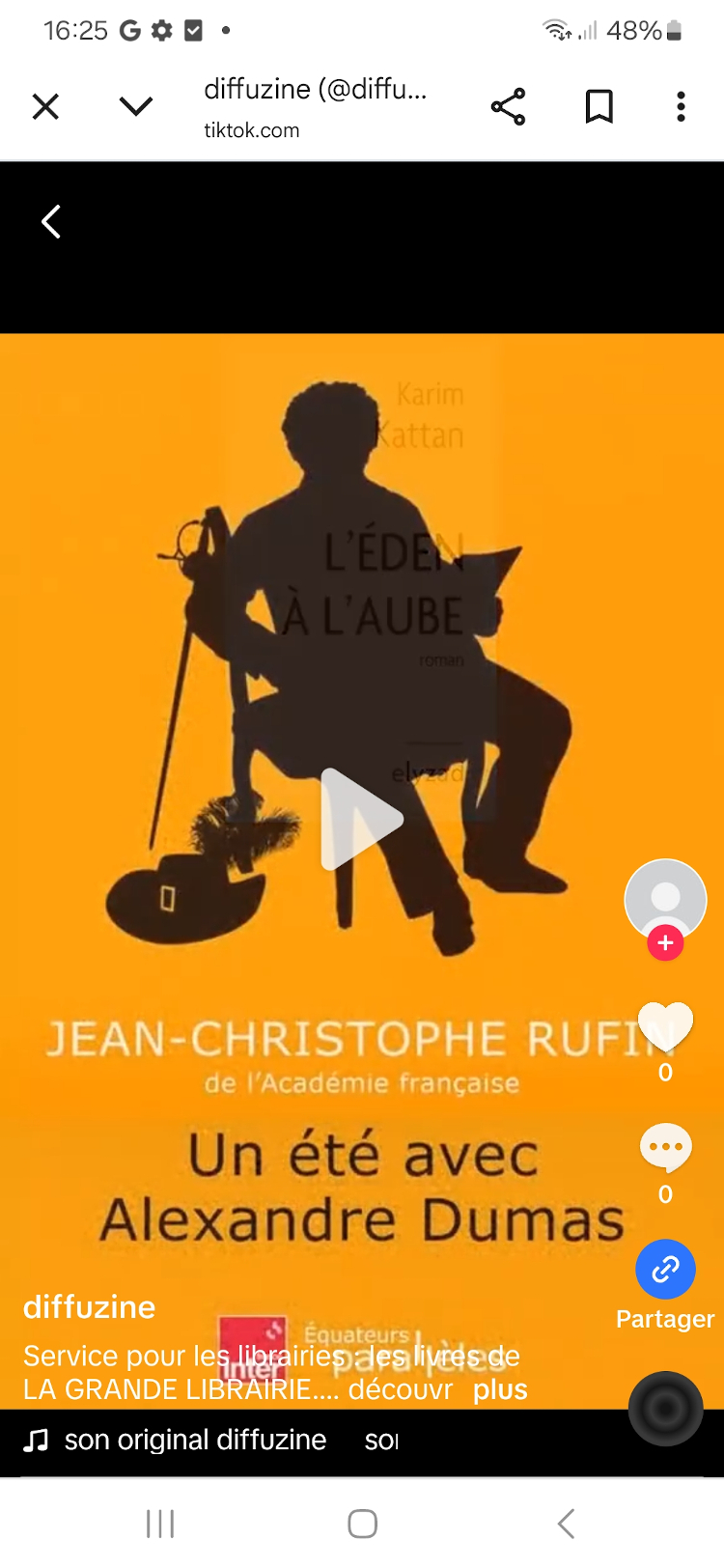Like the video with the heart
Image resolution: width=724 pixels, height=1568 pixels.
point(665,1025)
